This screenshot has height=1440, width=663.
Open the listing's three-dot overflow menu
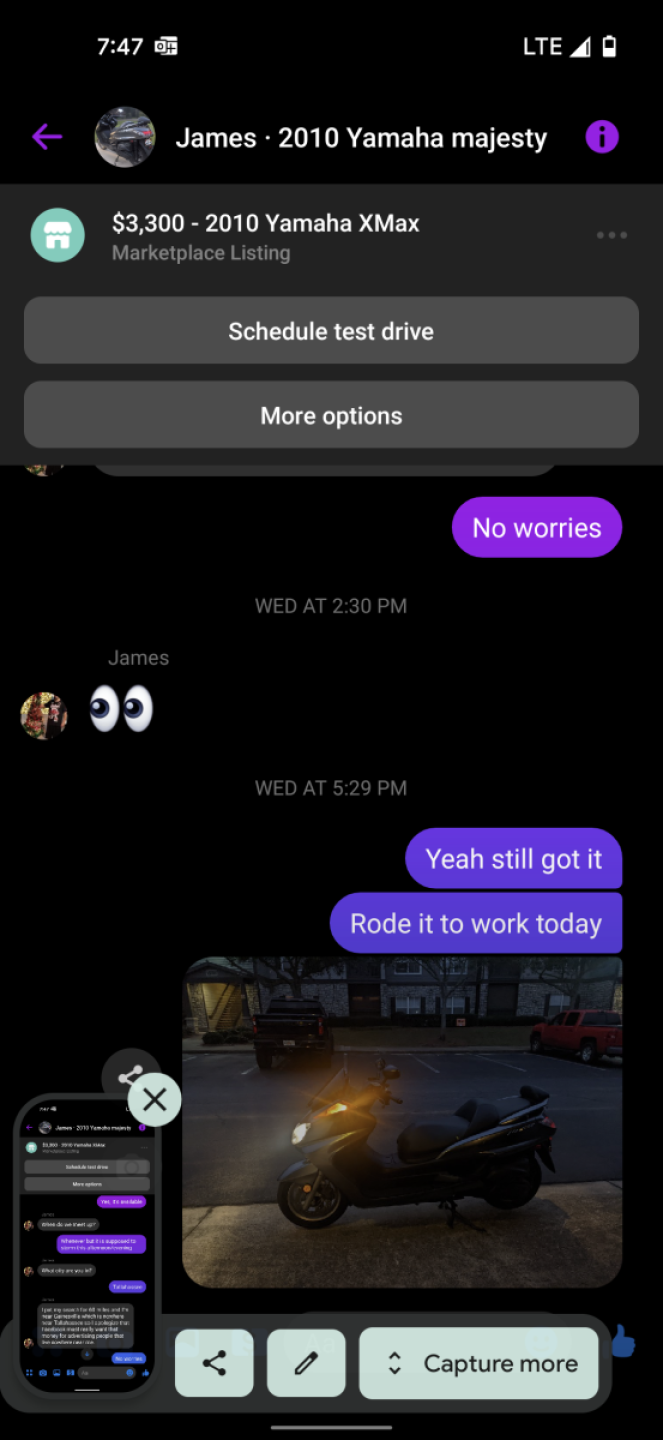(611, 235)
